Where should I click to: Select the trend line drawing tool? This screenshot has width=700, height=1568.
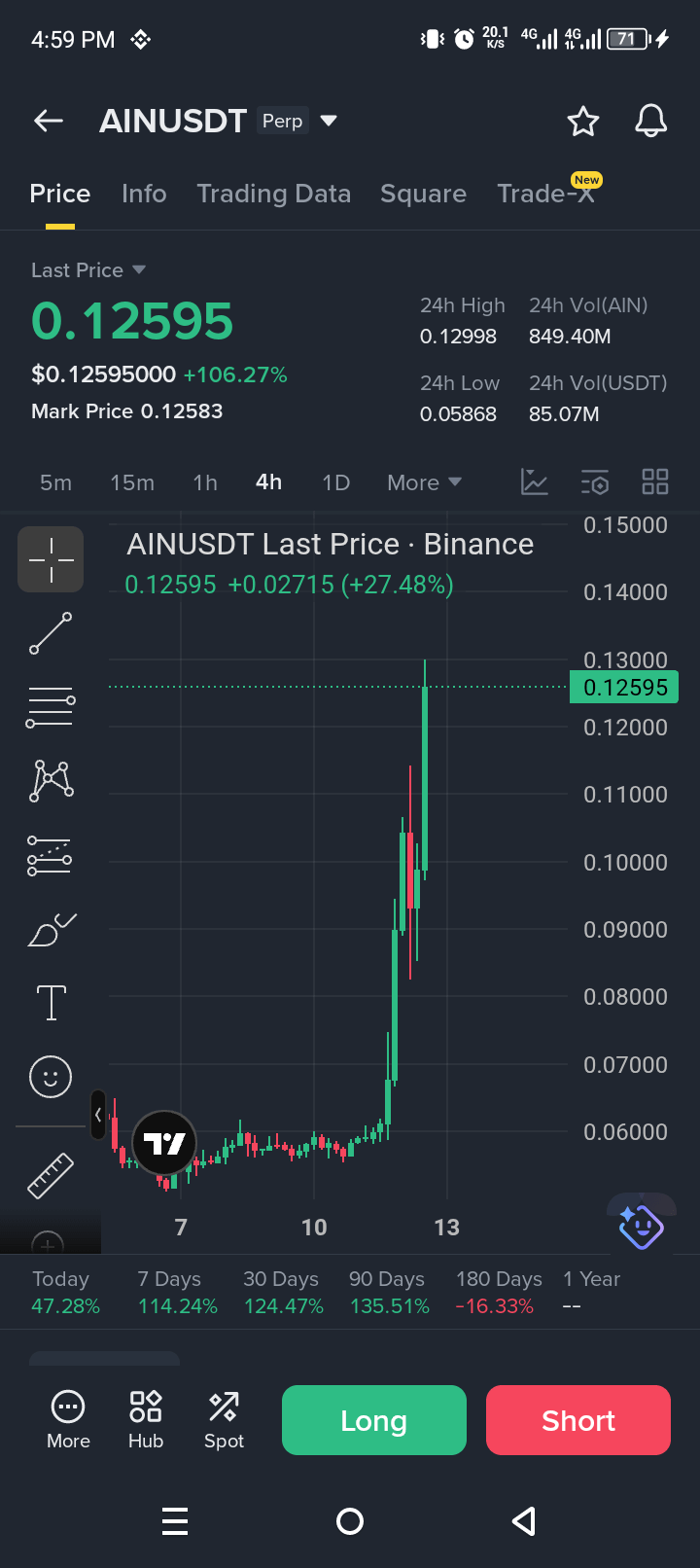(51, 633)
